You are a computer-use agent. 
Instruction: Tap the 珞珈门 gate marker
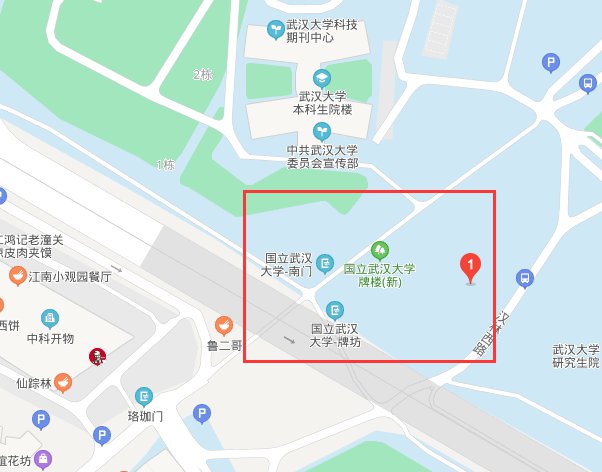[x=144, y=397]
